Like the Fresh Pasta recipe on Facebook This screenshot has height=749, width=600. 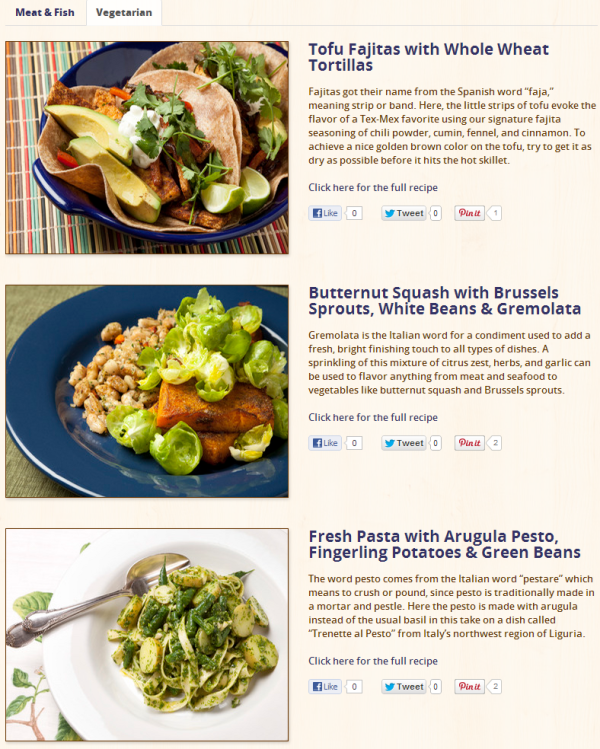325,687
